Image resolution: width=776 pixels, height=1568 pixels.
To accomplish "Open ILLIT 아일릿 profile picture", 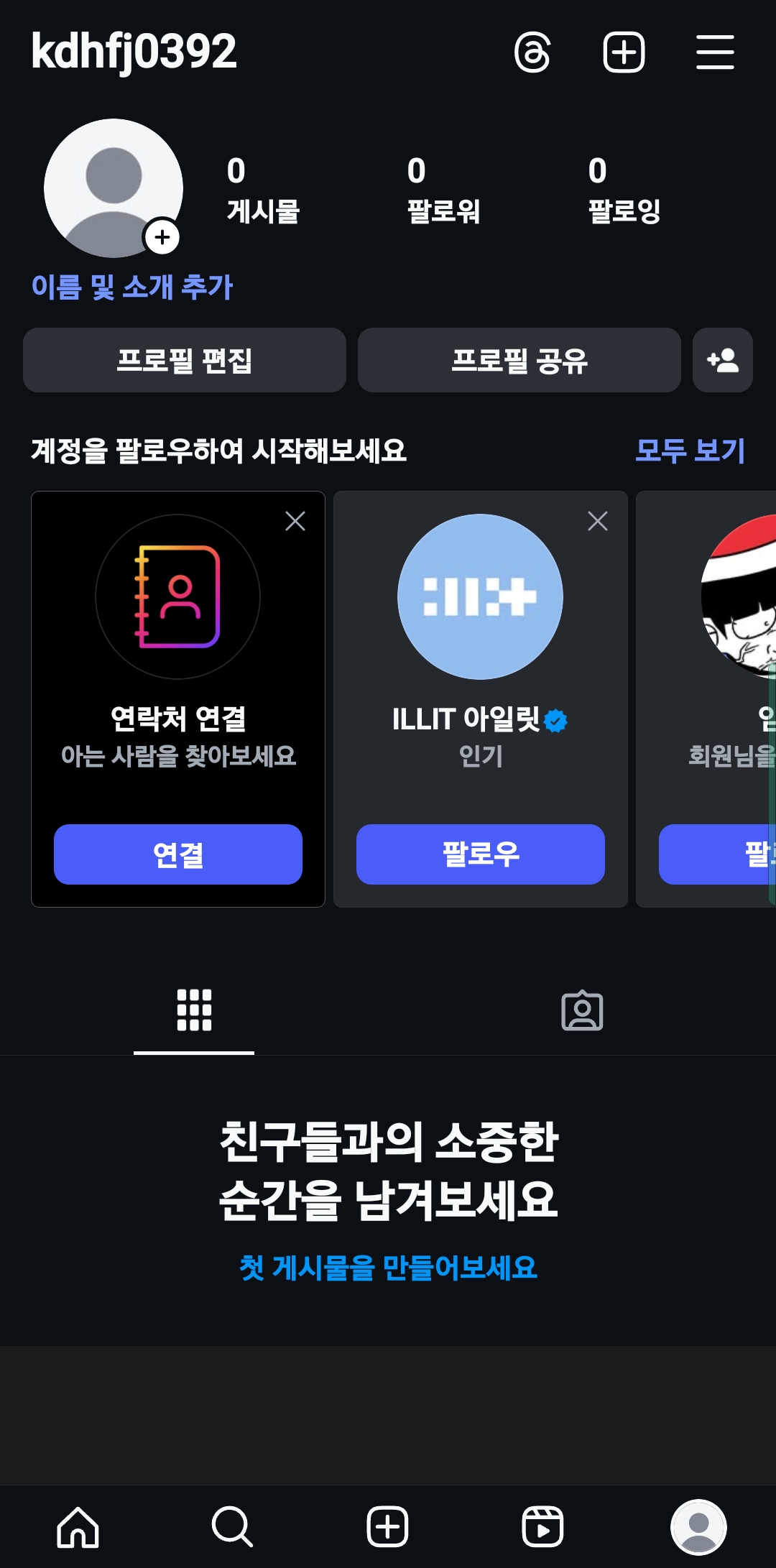I will pyautogui.click(x=480, y=596).
